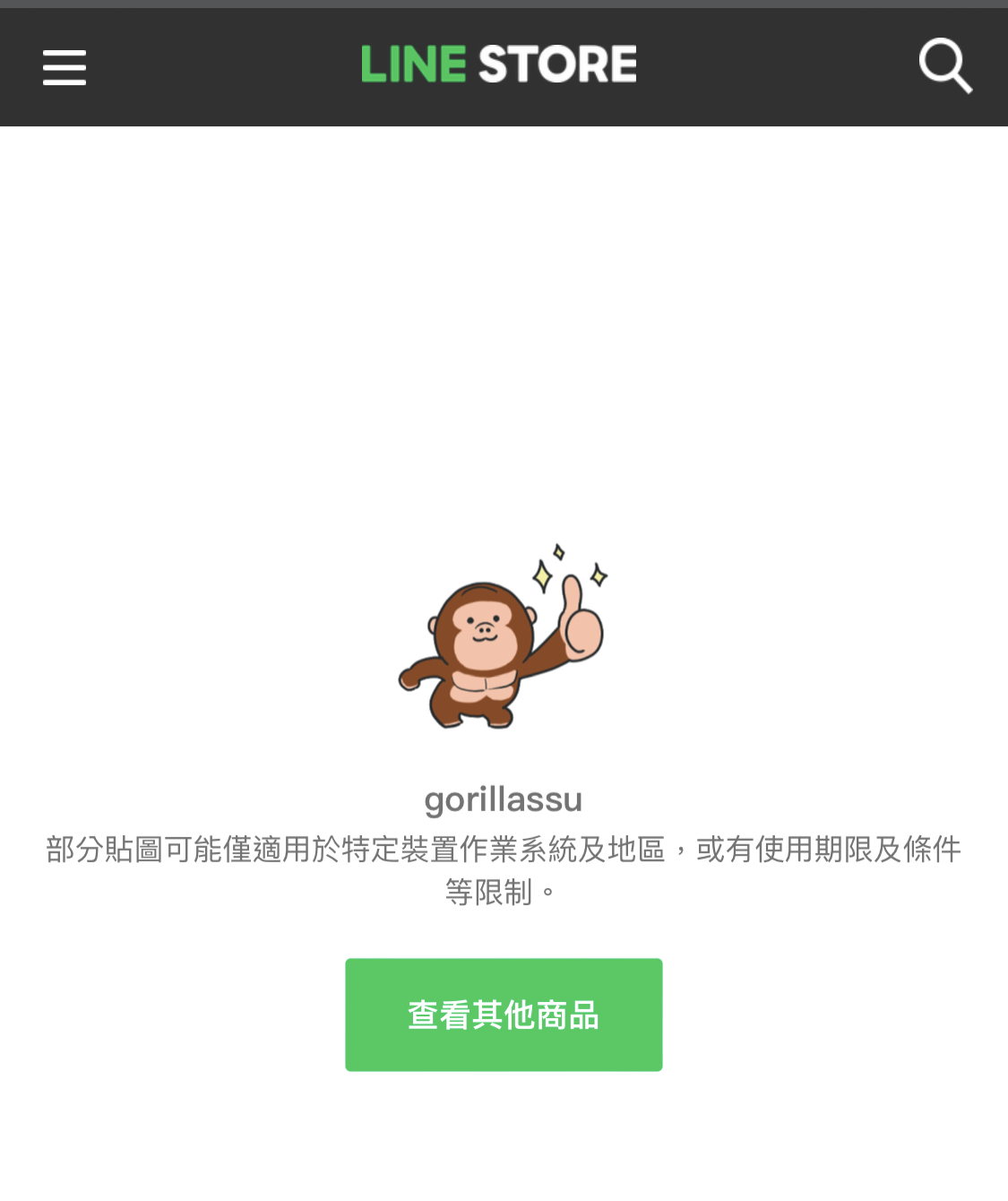Open the search icon

pyautogui.click(x=944, y=65)
